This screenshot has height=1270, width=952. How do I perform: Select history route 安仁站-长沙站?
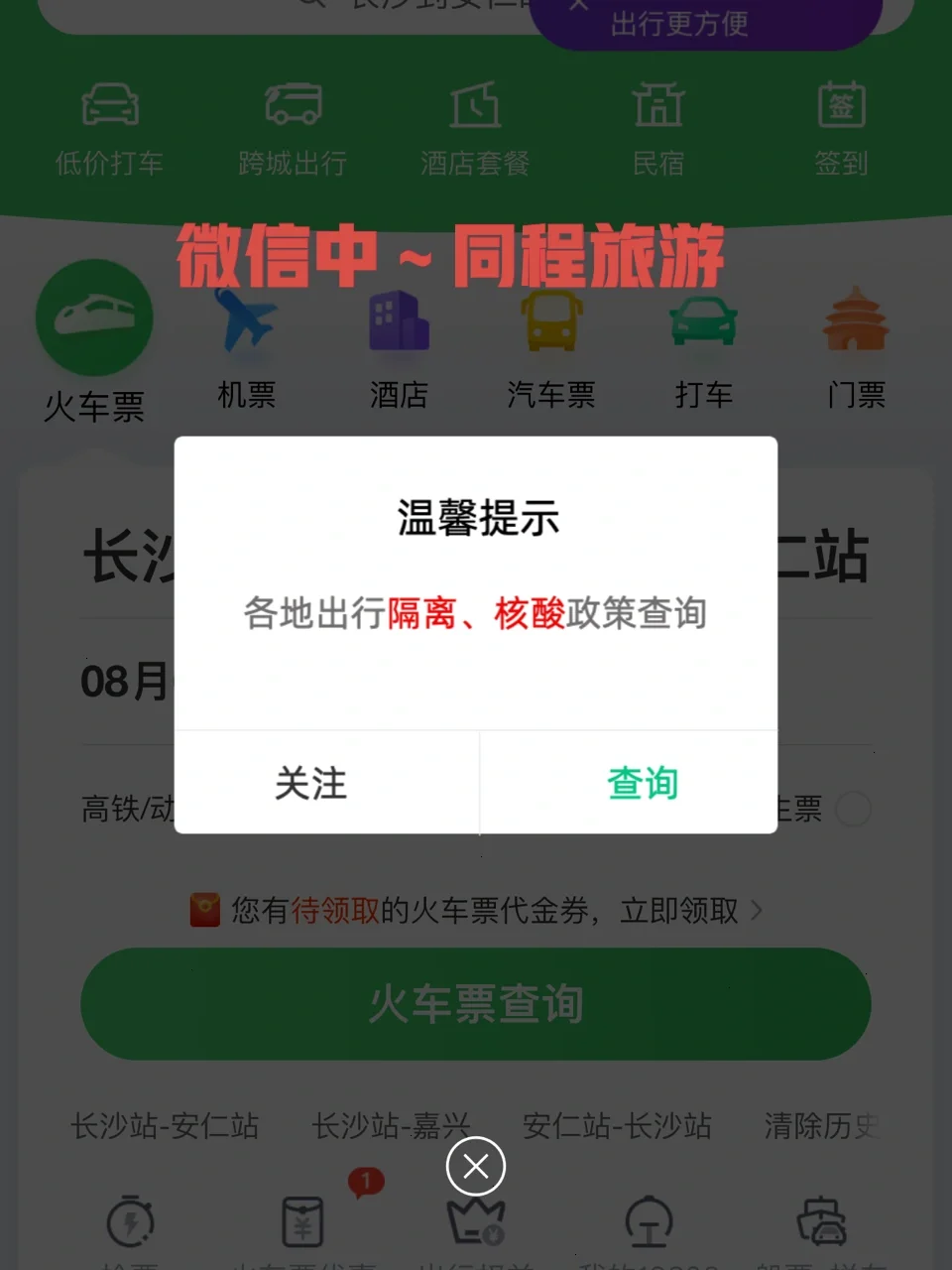click(617, 1126)
